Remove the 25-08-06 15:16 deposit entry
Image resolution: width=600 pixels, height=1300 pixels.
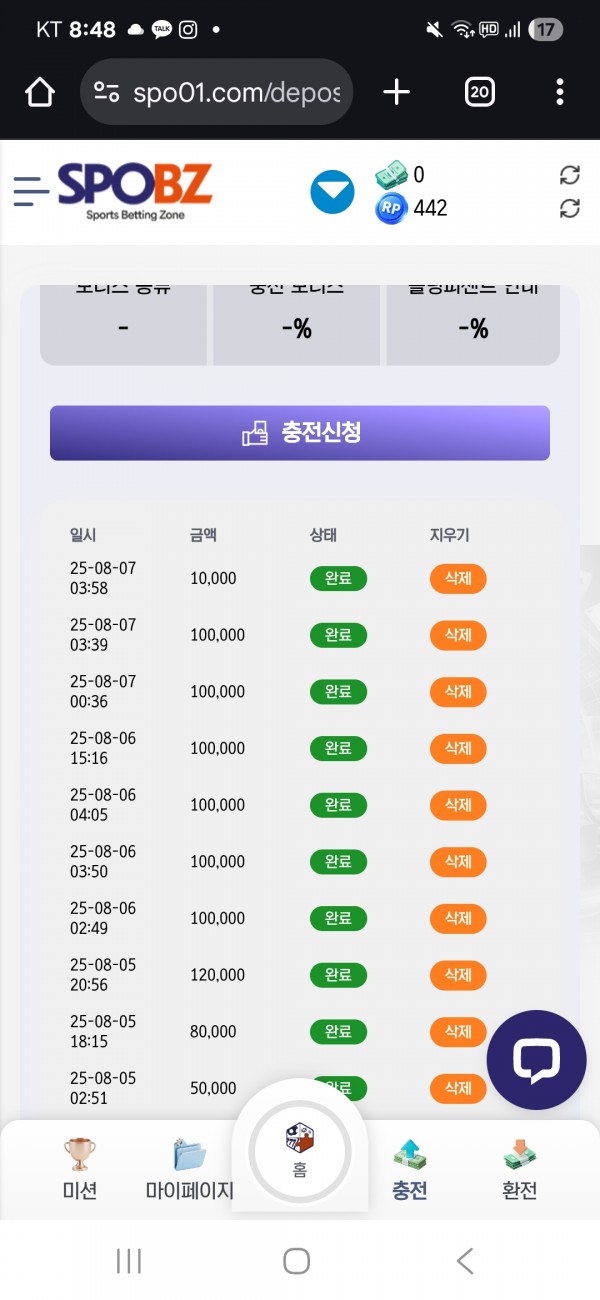pyautogui.click(x=457, y=748)
